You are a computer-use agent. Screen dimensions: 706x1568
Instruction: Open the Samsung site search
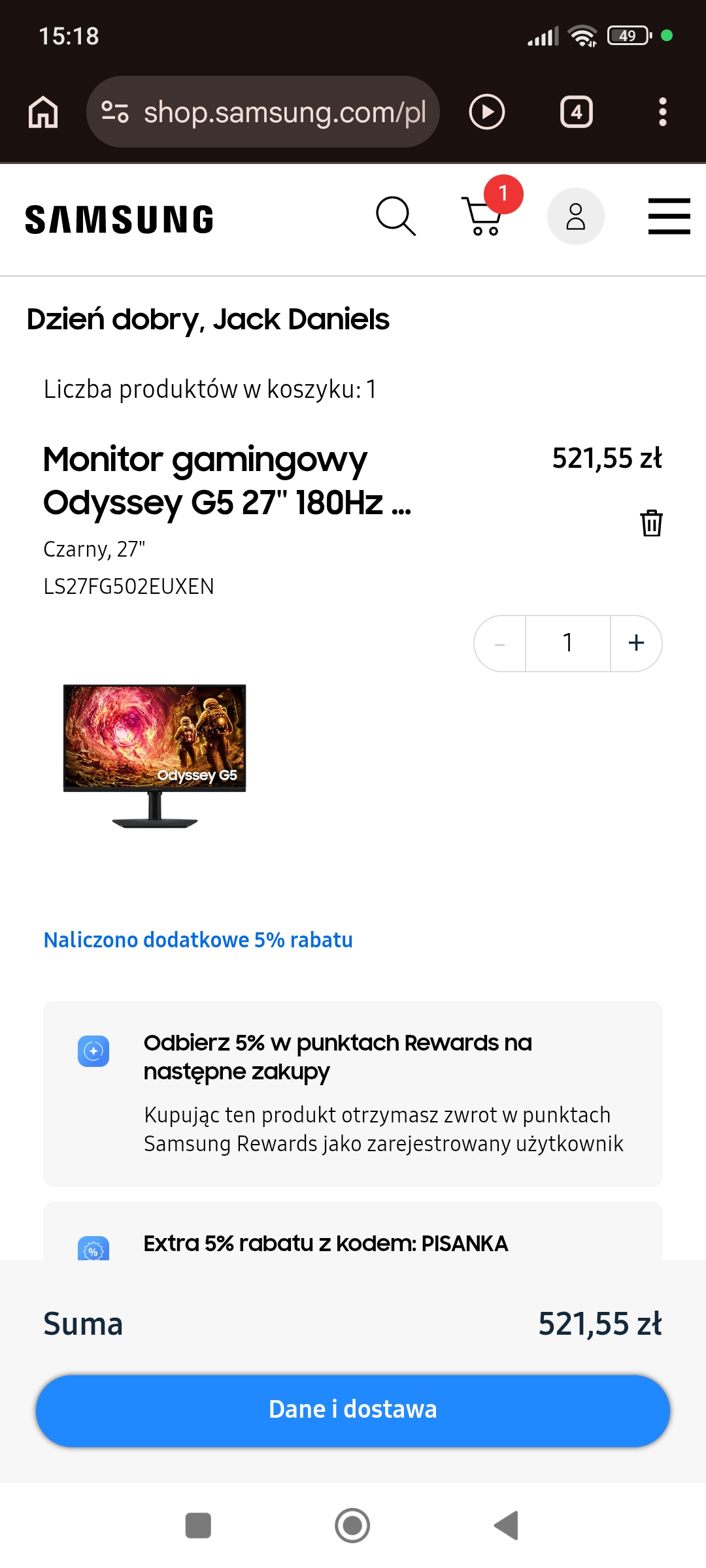coord(395,216)
